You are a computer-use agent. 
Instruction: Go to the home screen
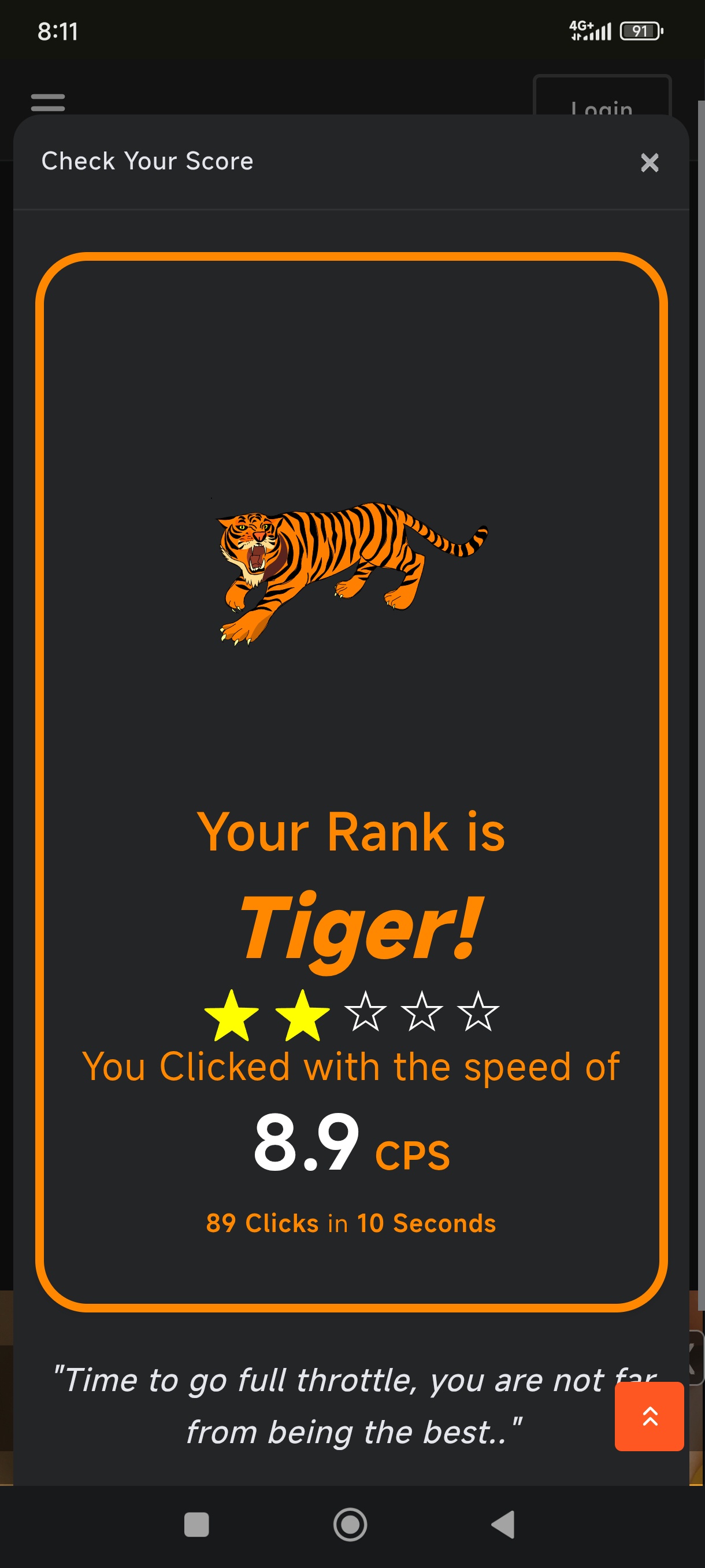tap(350, 1524)
